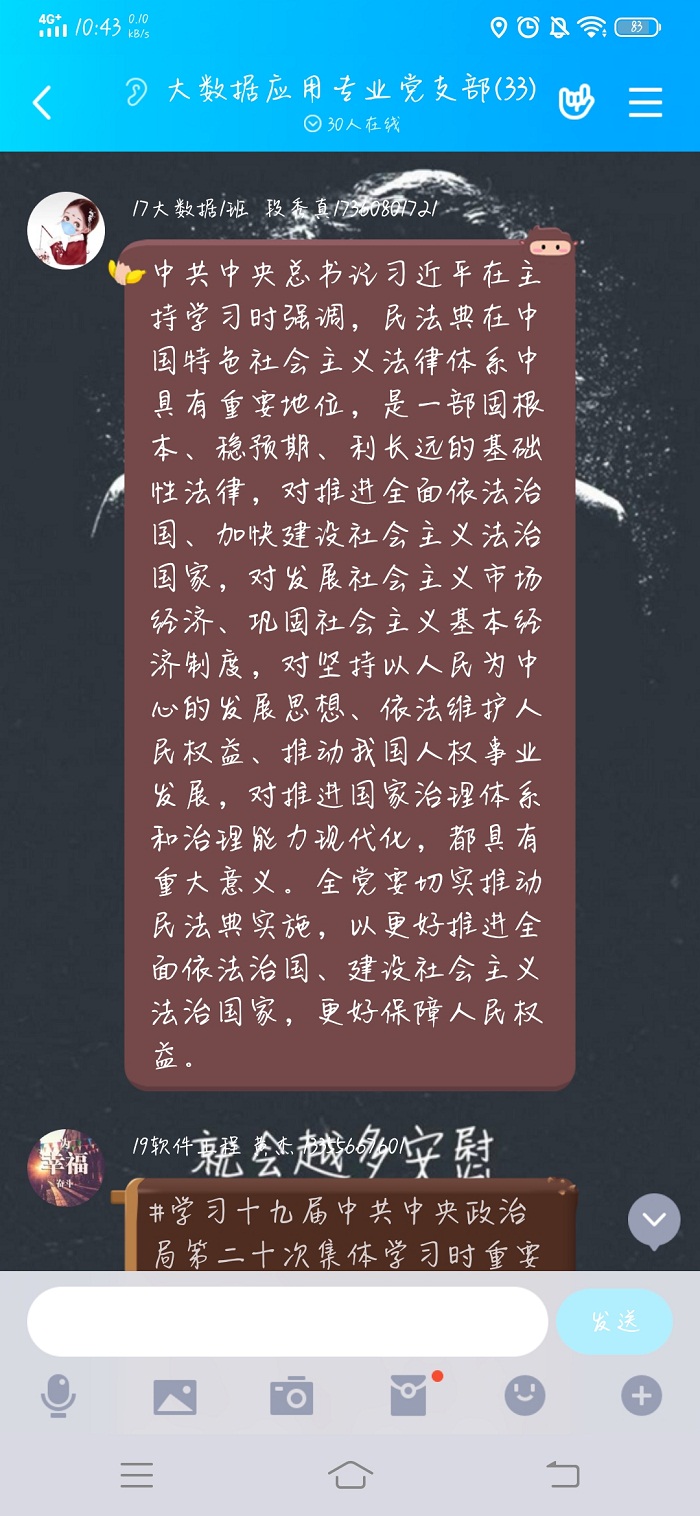Expand more options with plus icon
This screenshot has height=1516, width=700.
point(641,1395)
